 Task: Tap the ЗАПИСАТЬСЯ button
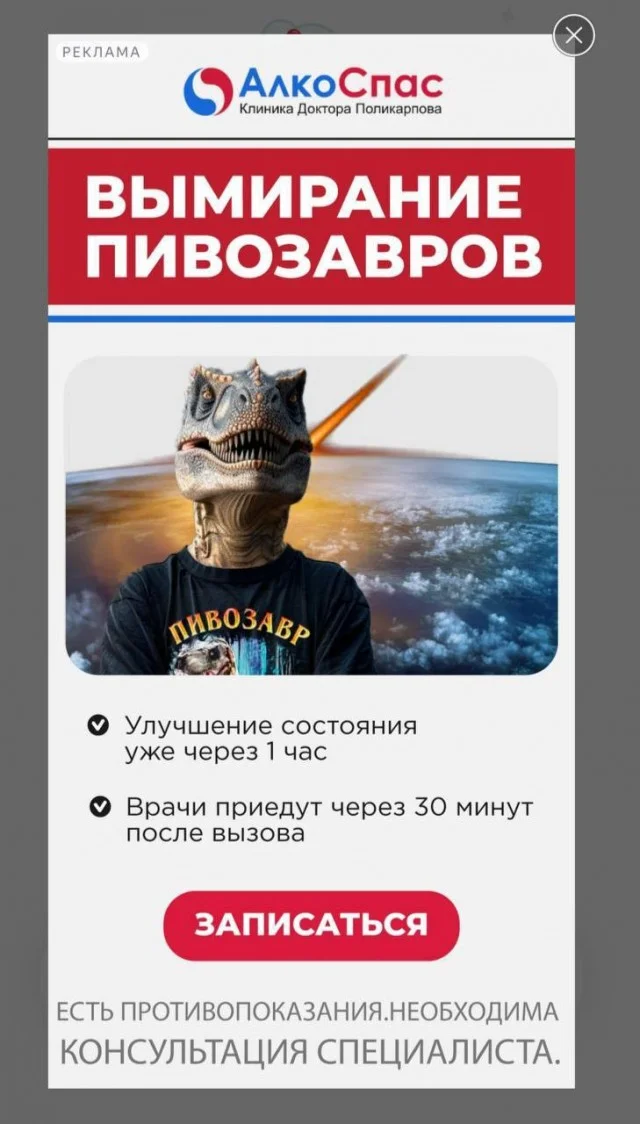coord(311,925)
